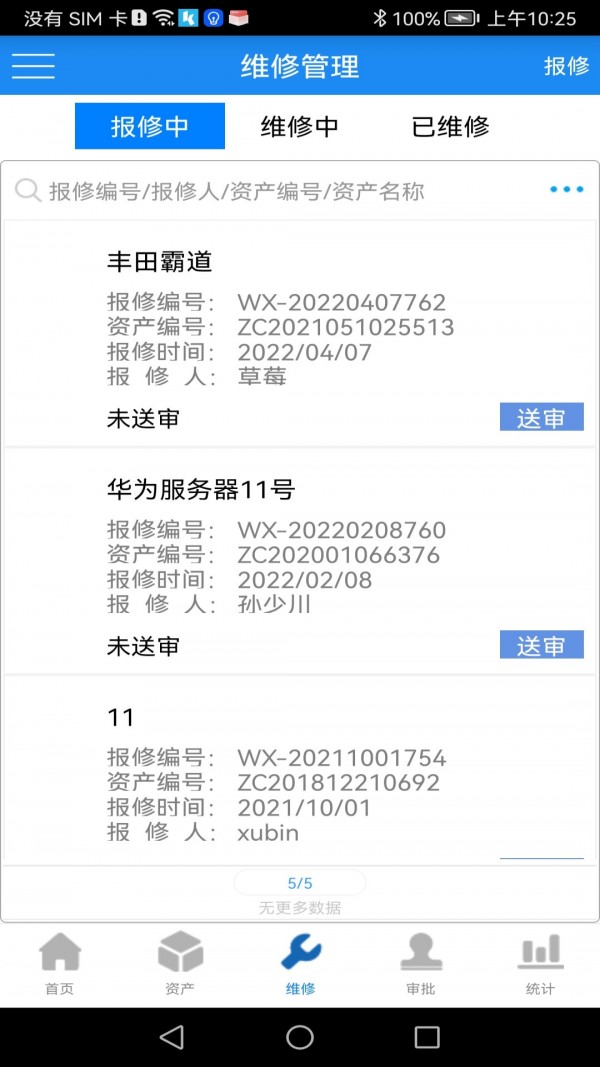Open the hamburger drawer menu
Viewport: 600px width, 1067px height.
point(33,66)
